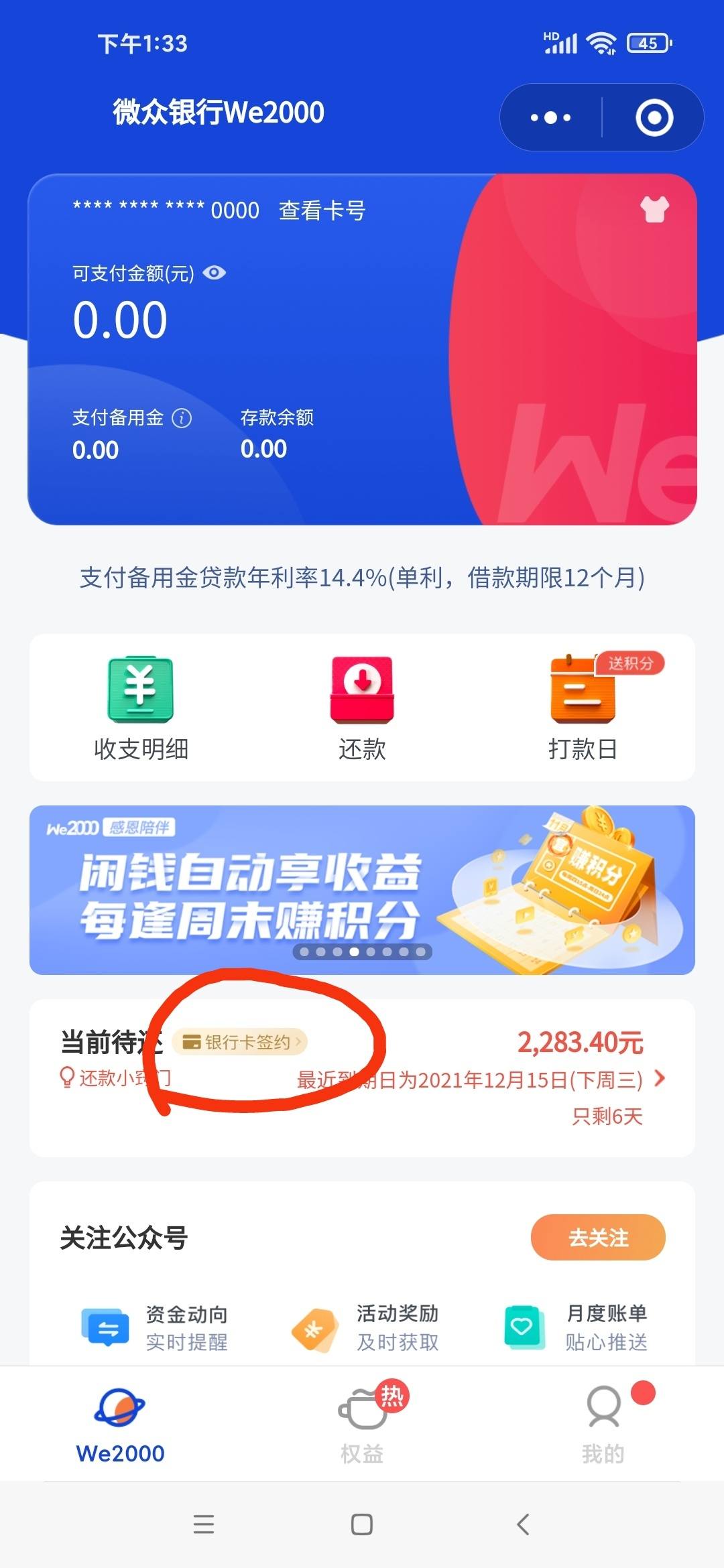Switch to the 我的 tab
Image resolution: width=724 pixels, height=1568 pixels.
[603, 1423]
